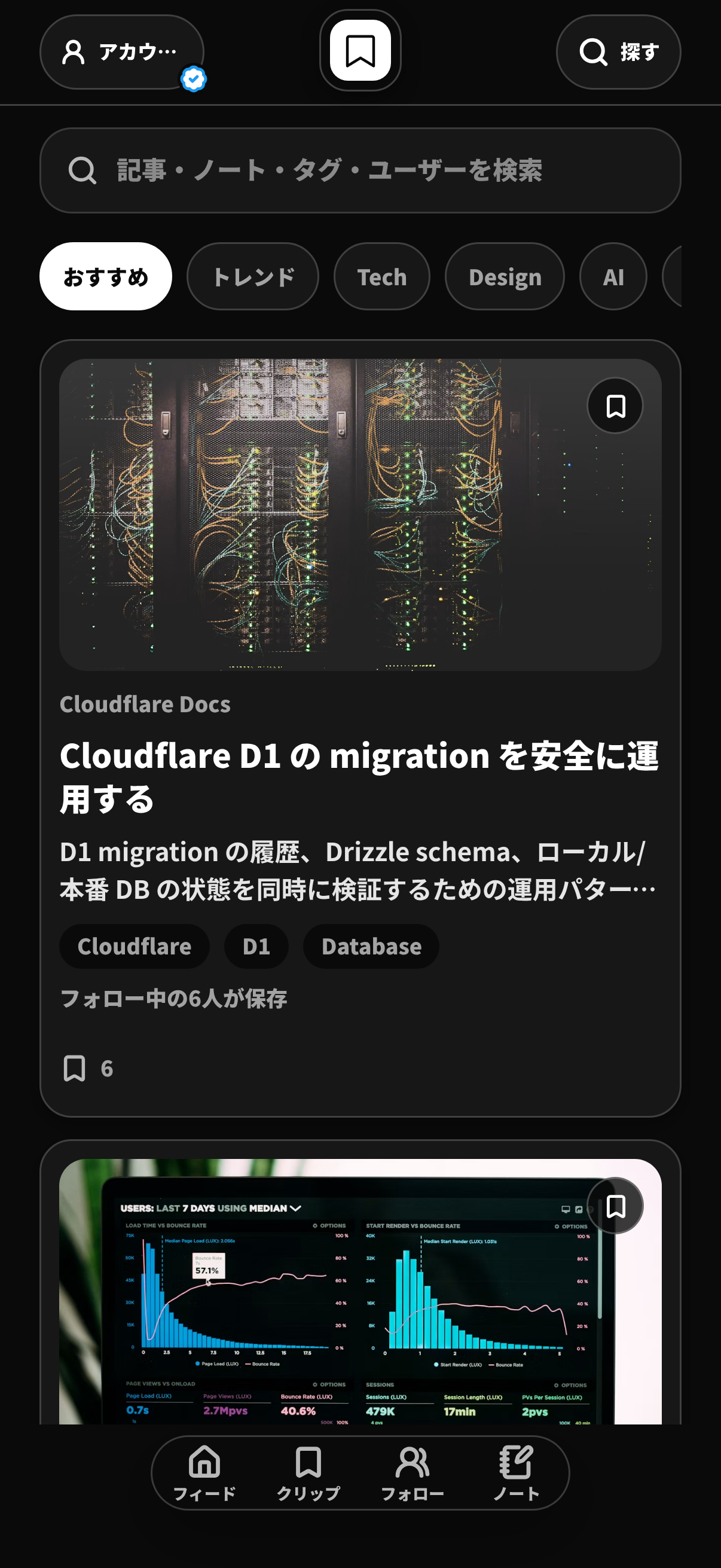This screenshot has width=721, height=1568.
Task: Go to the クリップ tab
Action: pos(308,1473)
